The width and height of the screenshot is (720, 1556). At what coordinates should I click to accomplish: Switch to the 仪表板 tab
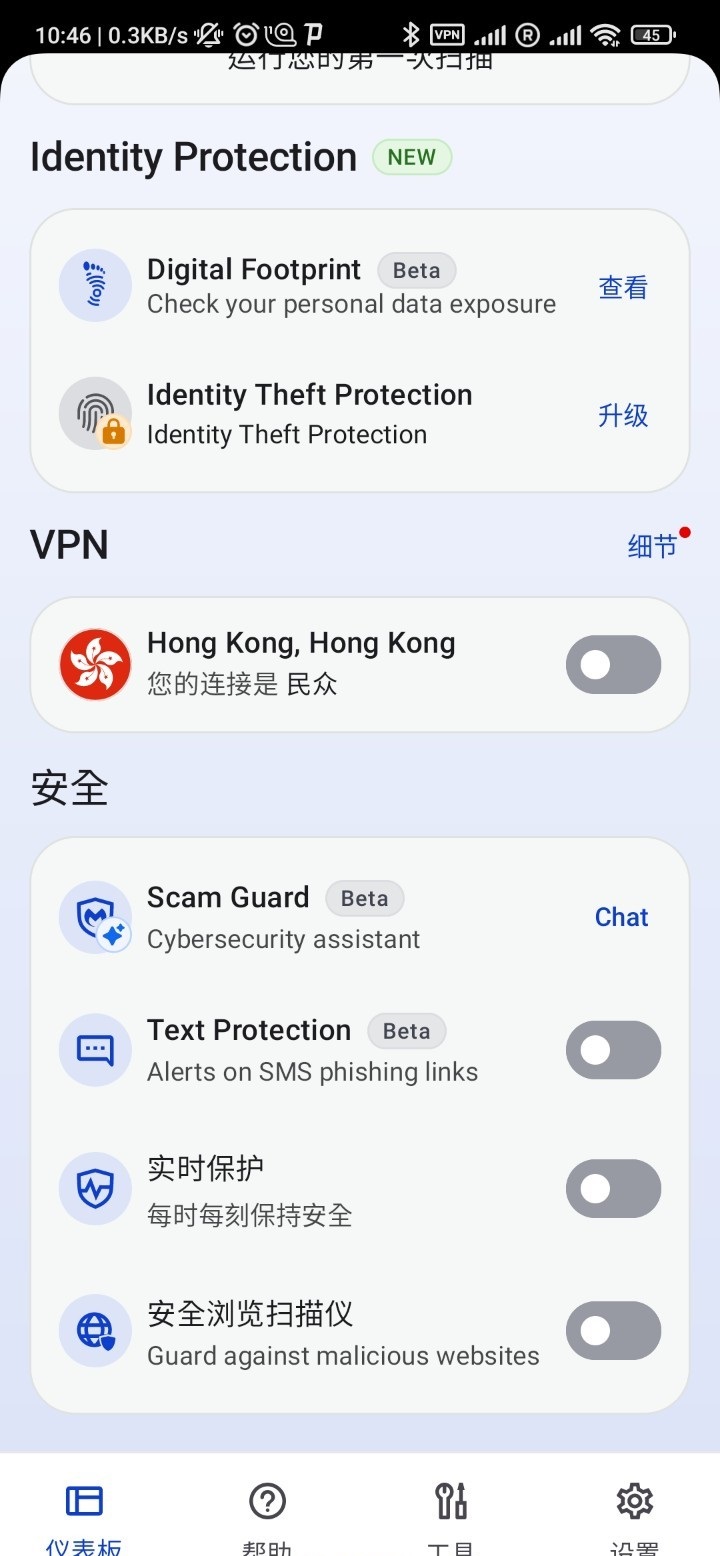pos(84,1512)
